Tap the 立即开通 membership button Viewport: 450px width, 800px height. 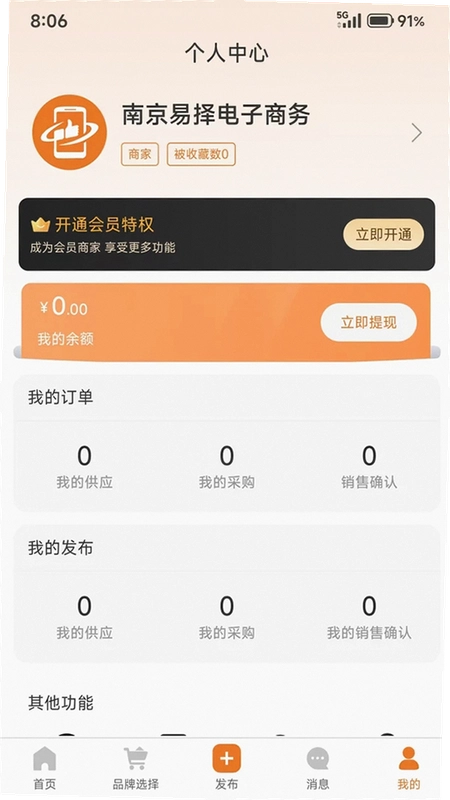click(383, 235)
